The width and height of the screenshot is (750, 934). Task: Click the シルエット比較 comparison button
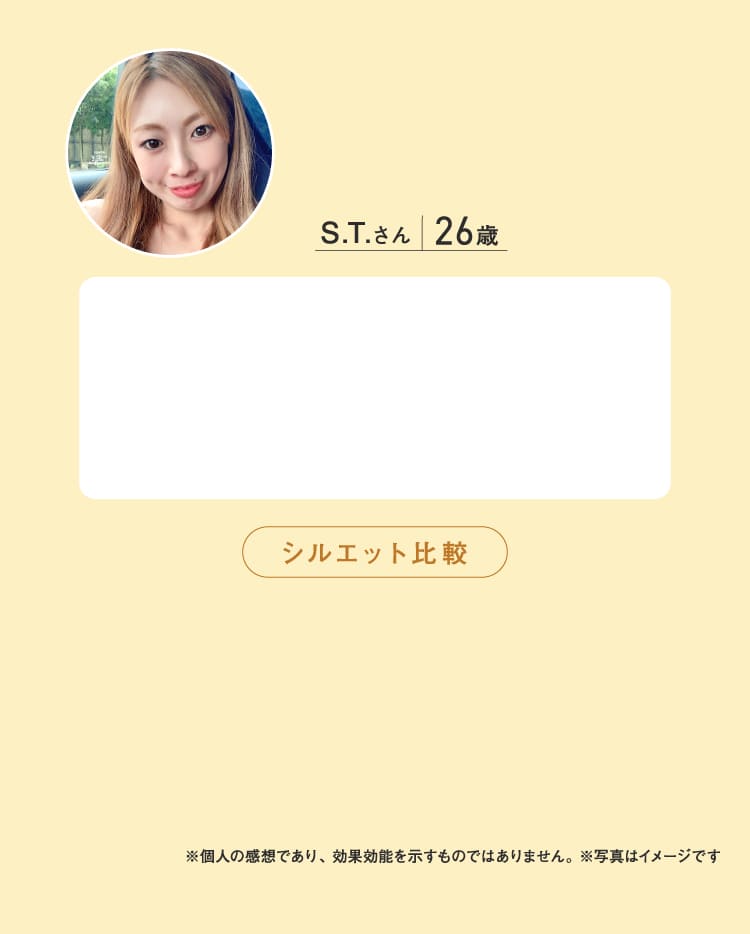pos(374,552)
